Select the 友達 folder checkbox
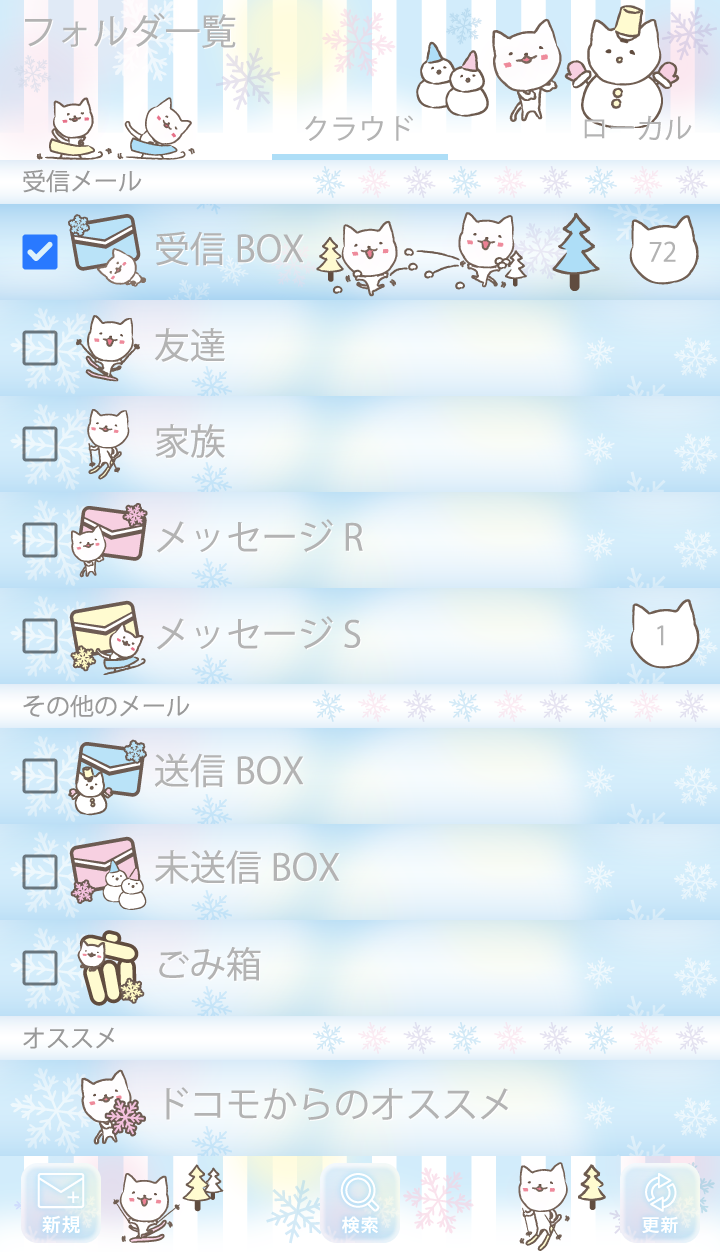This screenshot has width=720, height=1252. pos(40,348)
